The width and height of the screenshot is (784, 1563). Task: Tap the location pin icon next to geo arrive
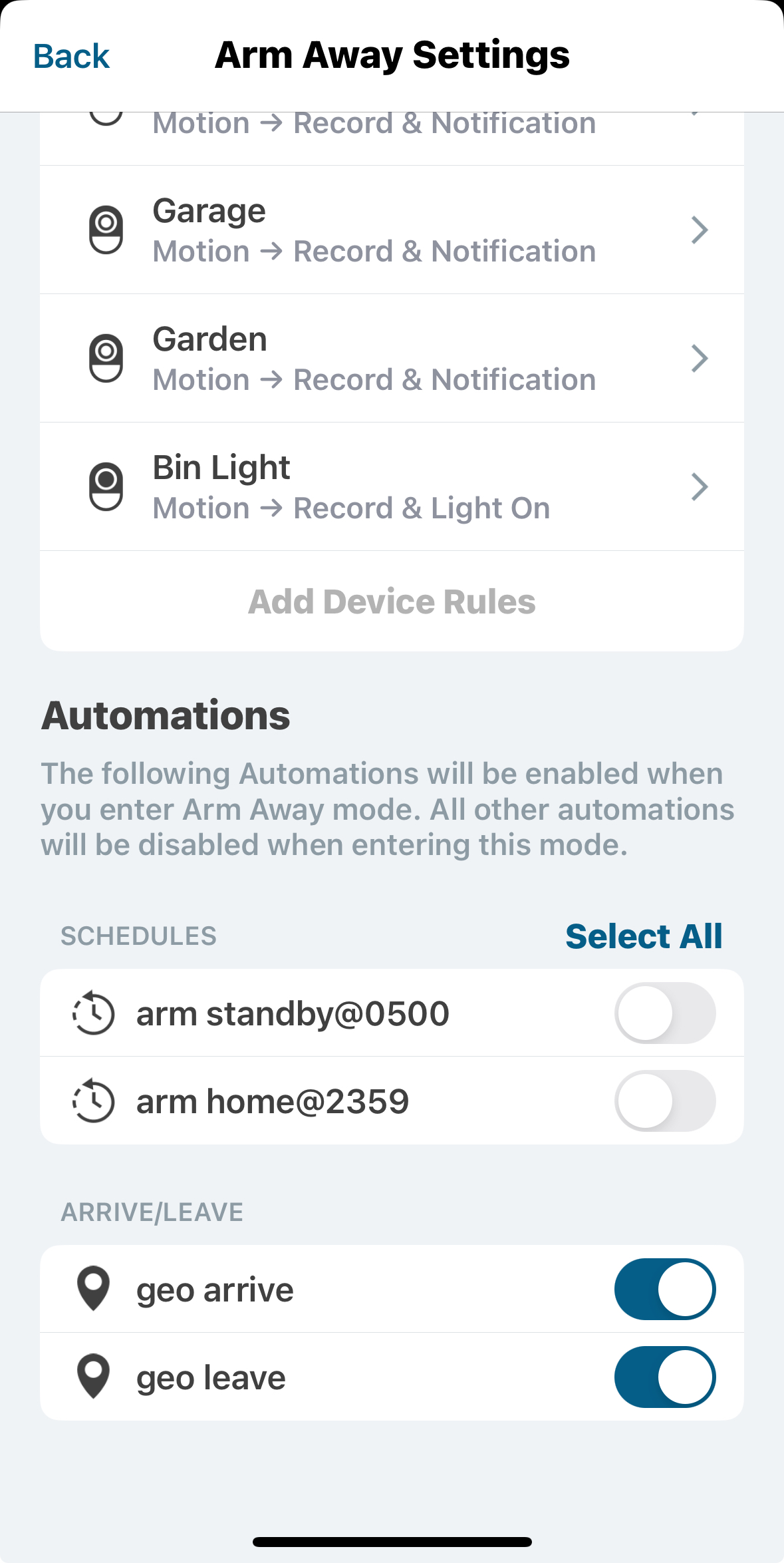pos(94,1288)
